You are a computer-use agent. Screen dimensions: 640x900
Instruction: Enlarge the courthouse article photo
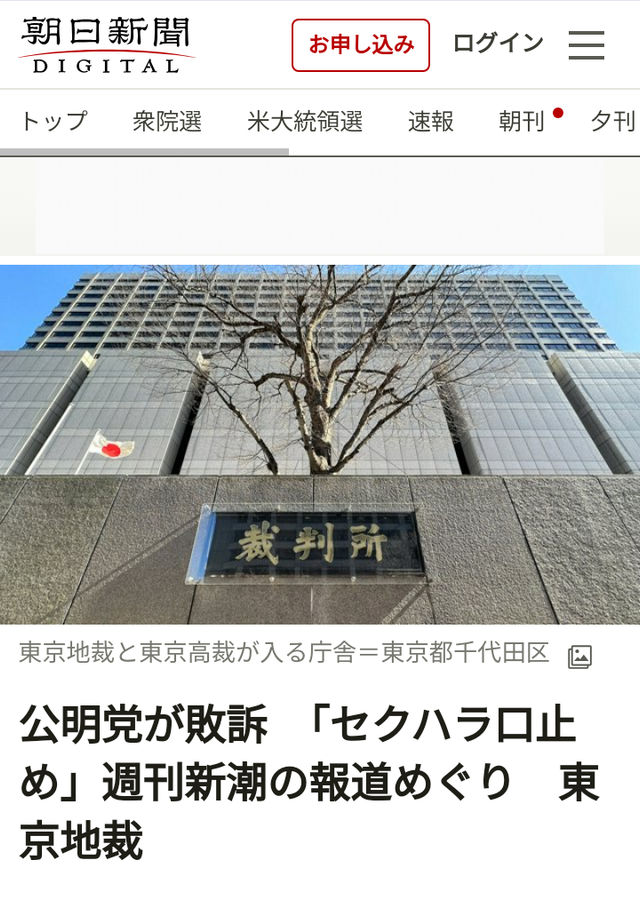[320, 443]
